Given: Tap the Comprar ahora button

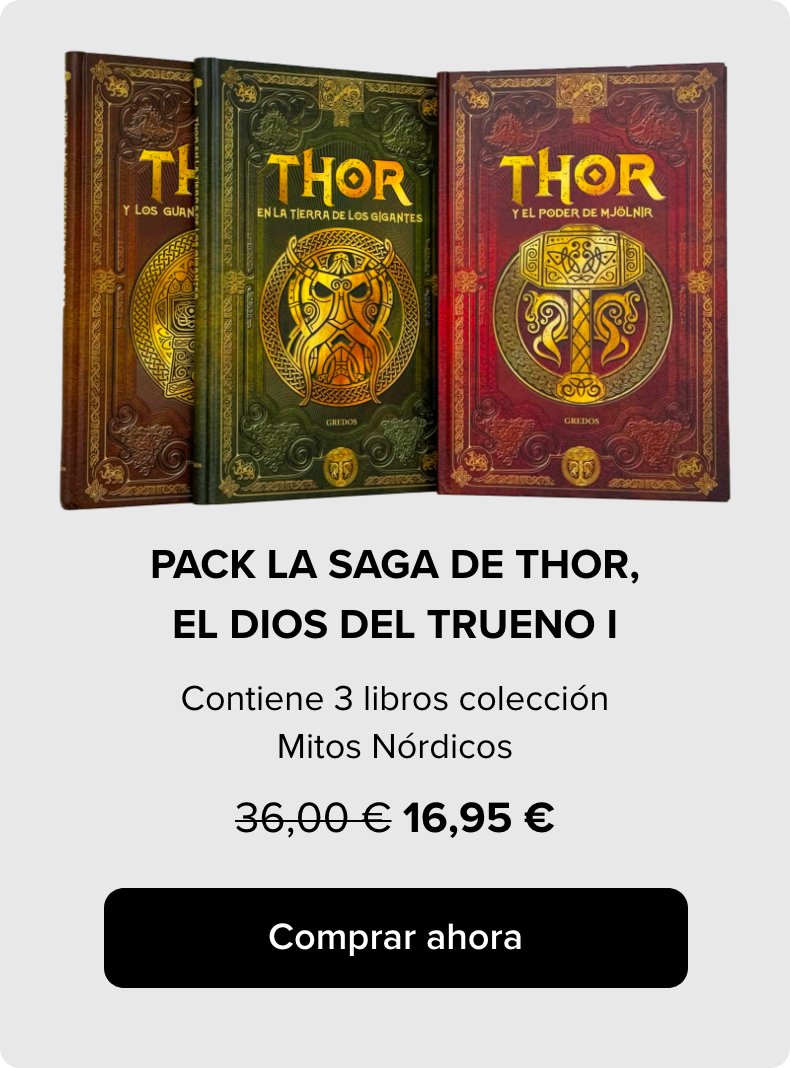Looking at the screenshot, I should 395,938.
